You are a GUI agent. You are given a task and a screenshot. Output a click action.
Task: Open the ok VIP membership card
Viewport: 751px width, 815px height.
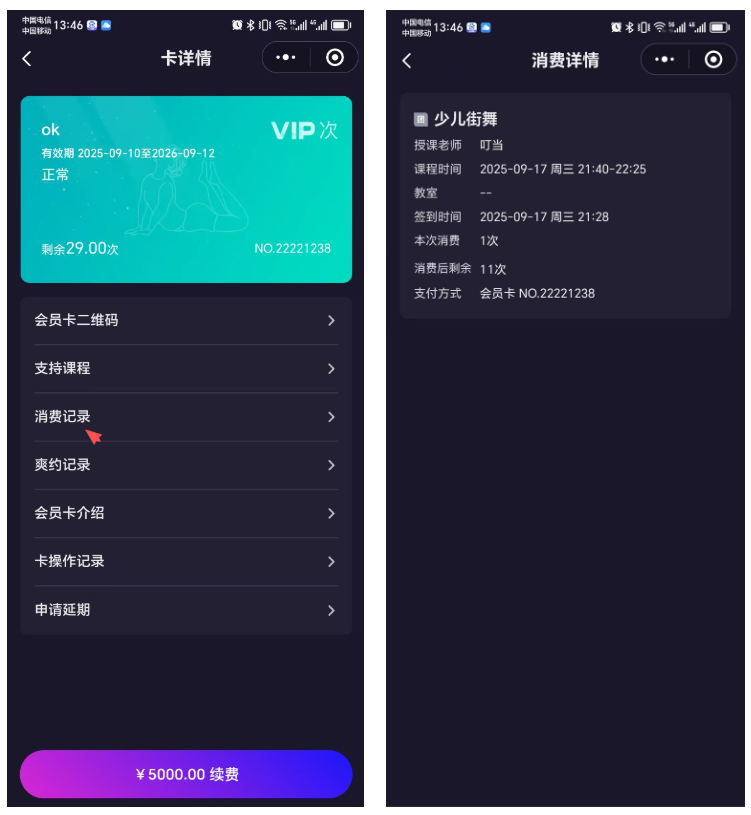point(186,189)
